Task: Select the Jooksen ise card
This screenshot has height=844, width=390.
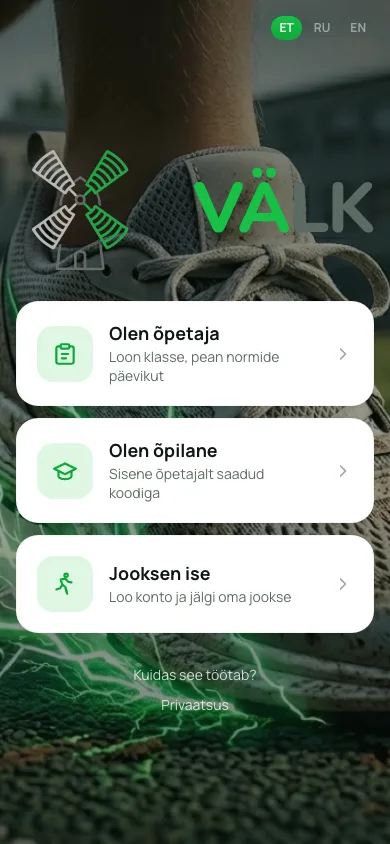Action: 195,584
